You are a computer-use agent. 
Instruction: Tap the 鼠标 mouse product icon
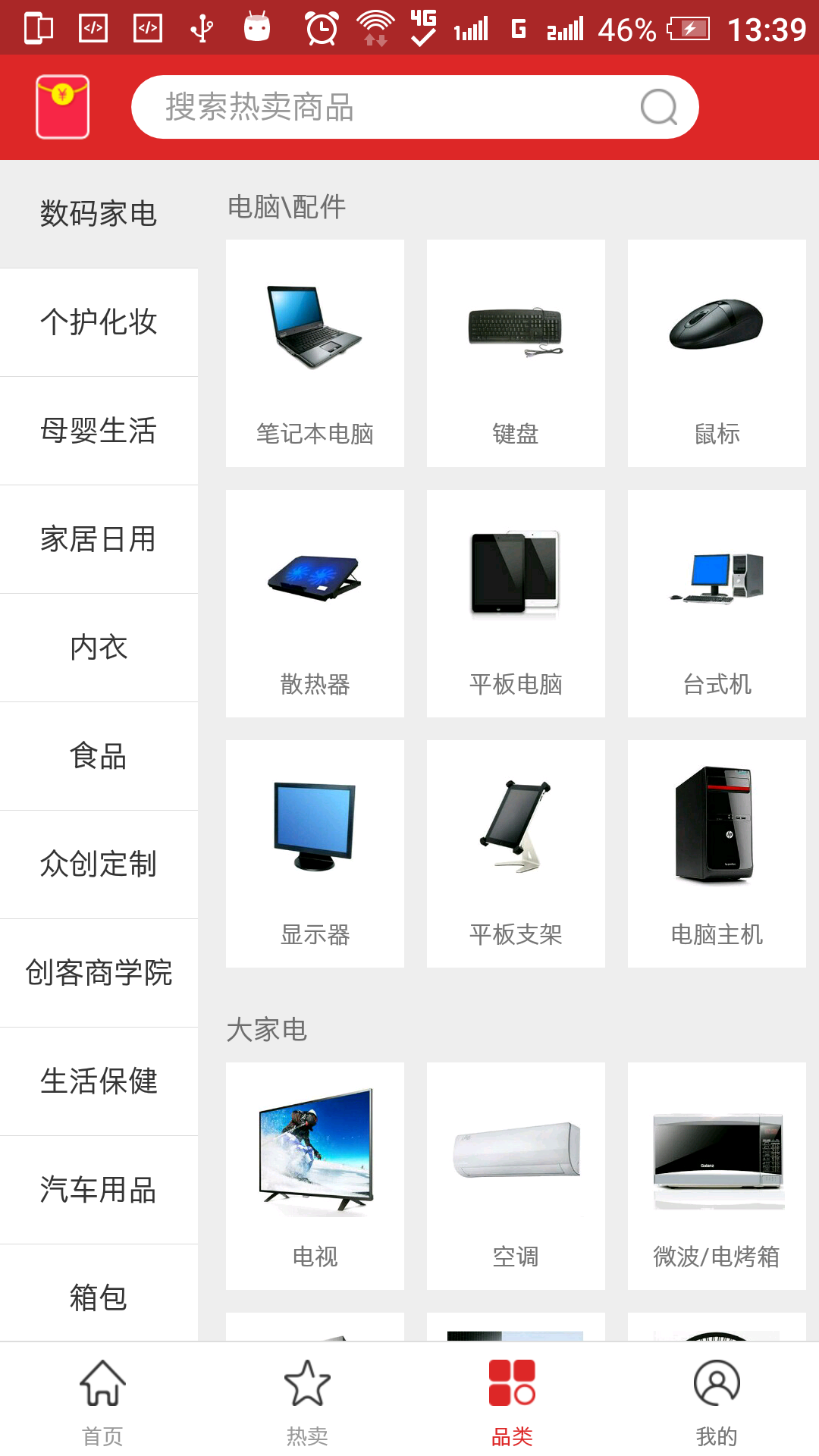pos(717,326)
